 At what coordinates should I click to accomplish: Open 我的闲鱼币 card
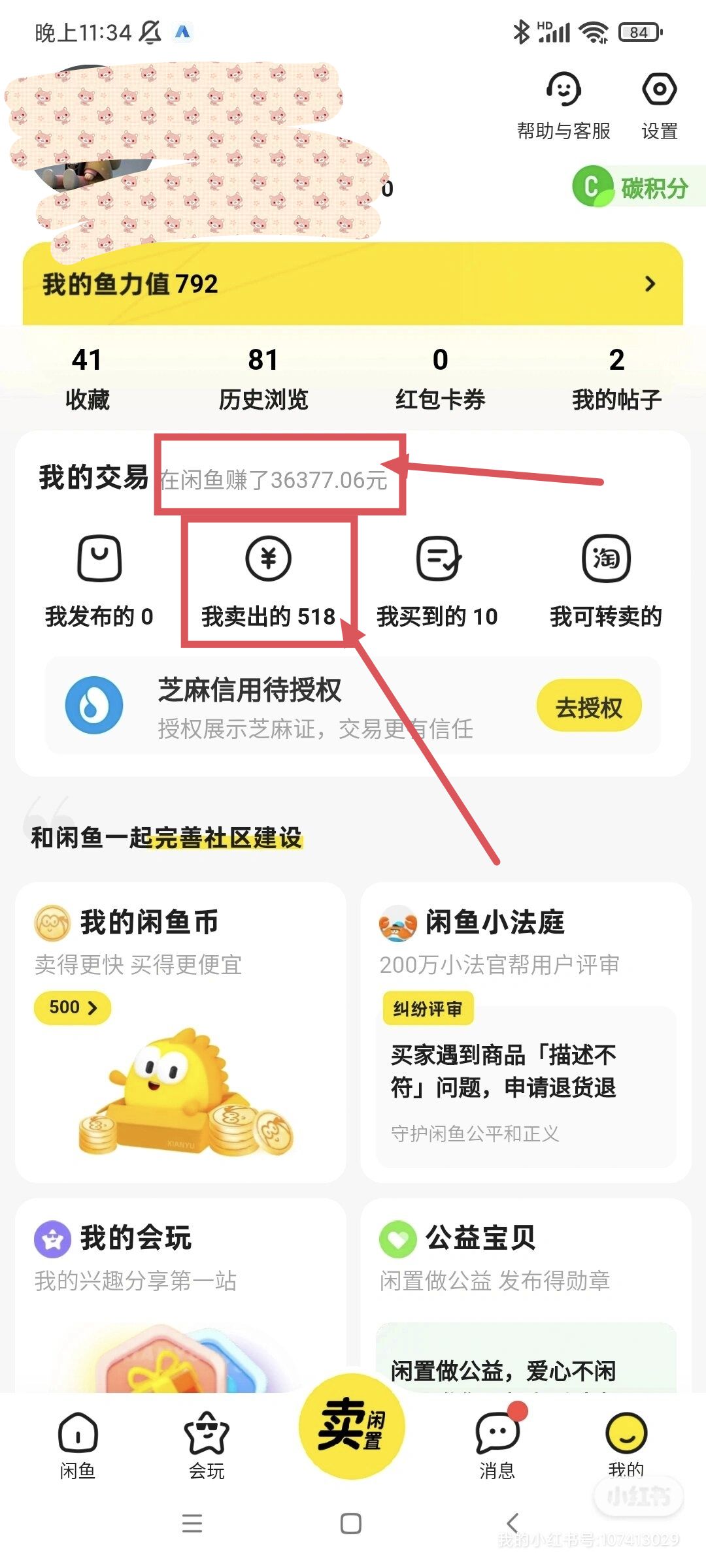click(180, 1032)
